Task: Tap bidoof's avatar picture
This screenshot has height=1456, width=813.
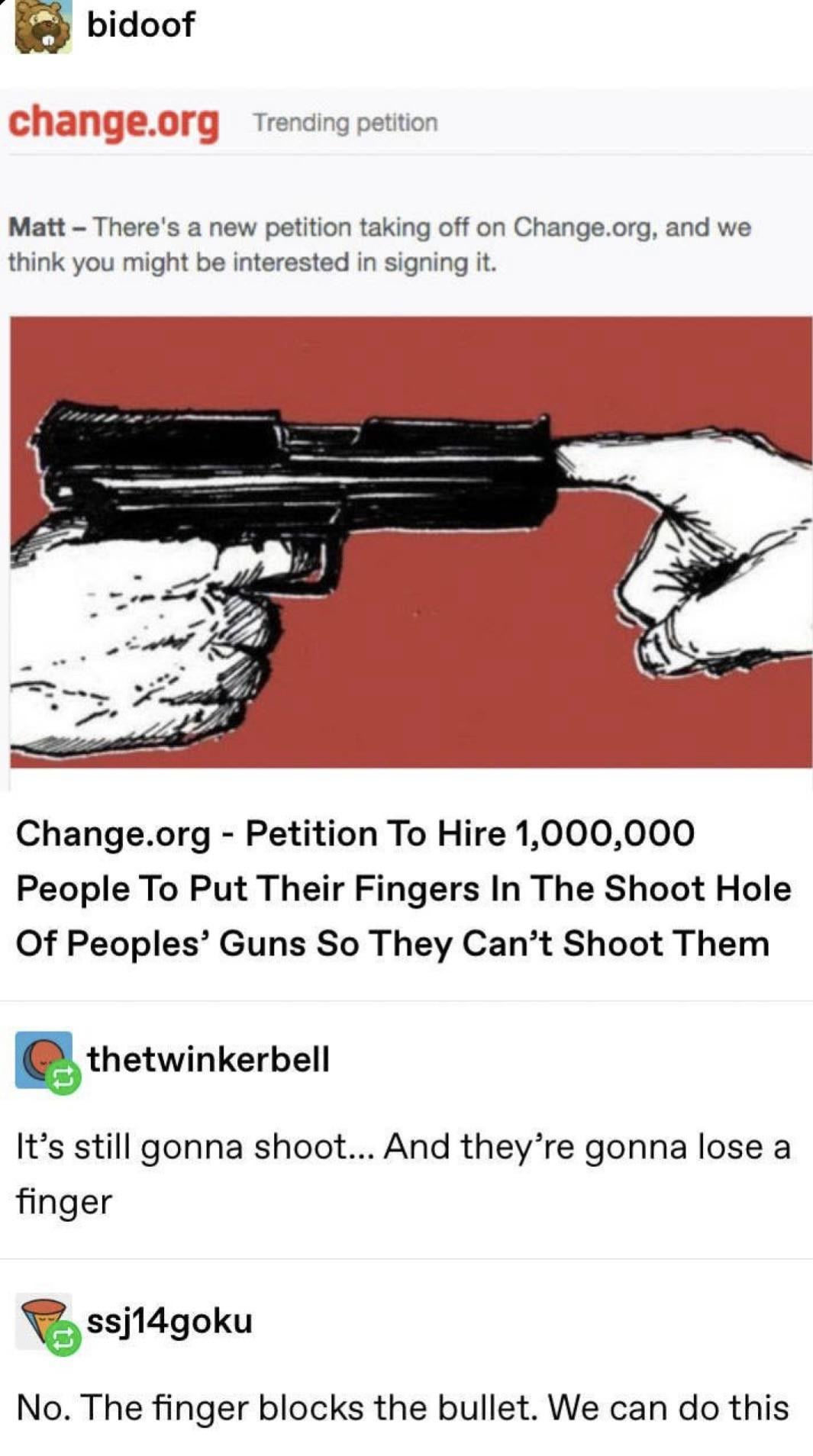Action: point(44,27)
